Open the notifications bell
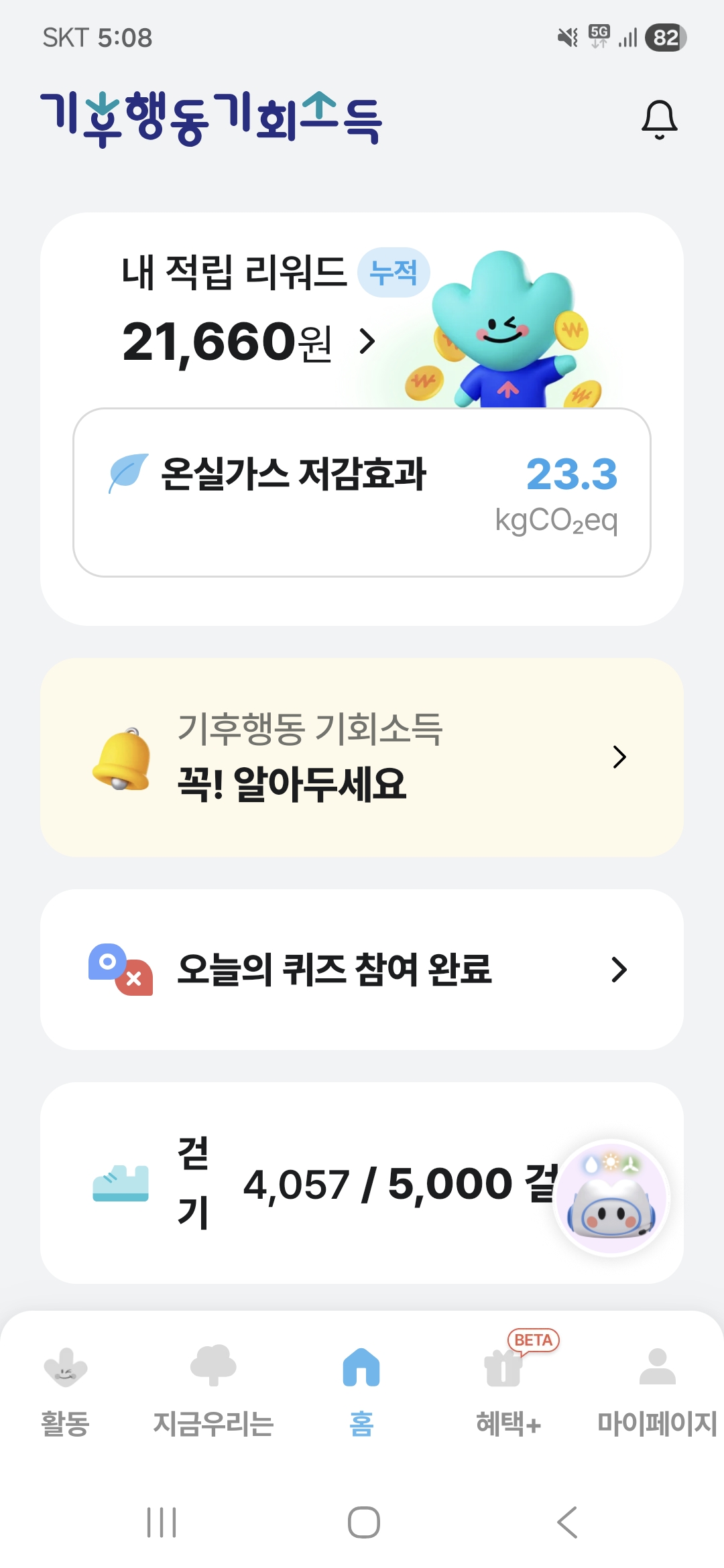Image resolution: width=724 pixels, height=1568 pixels. click(660, 120)
